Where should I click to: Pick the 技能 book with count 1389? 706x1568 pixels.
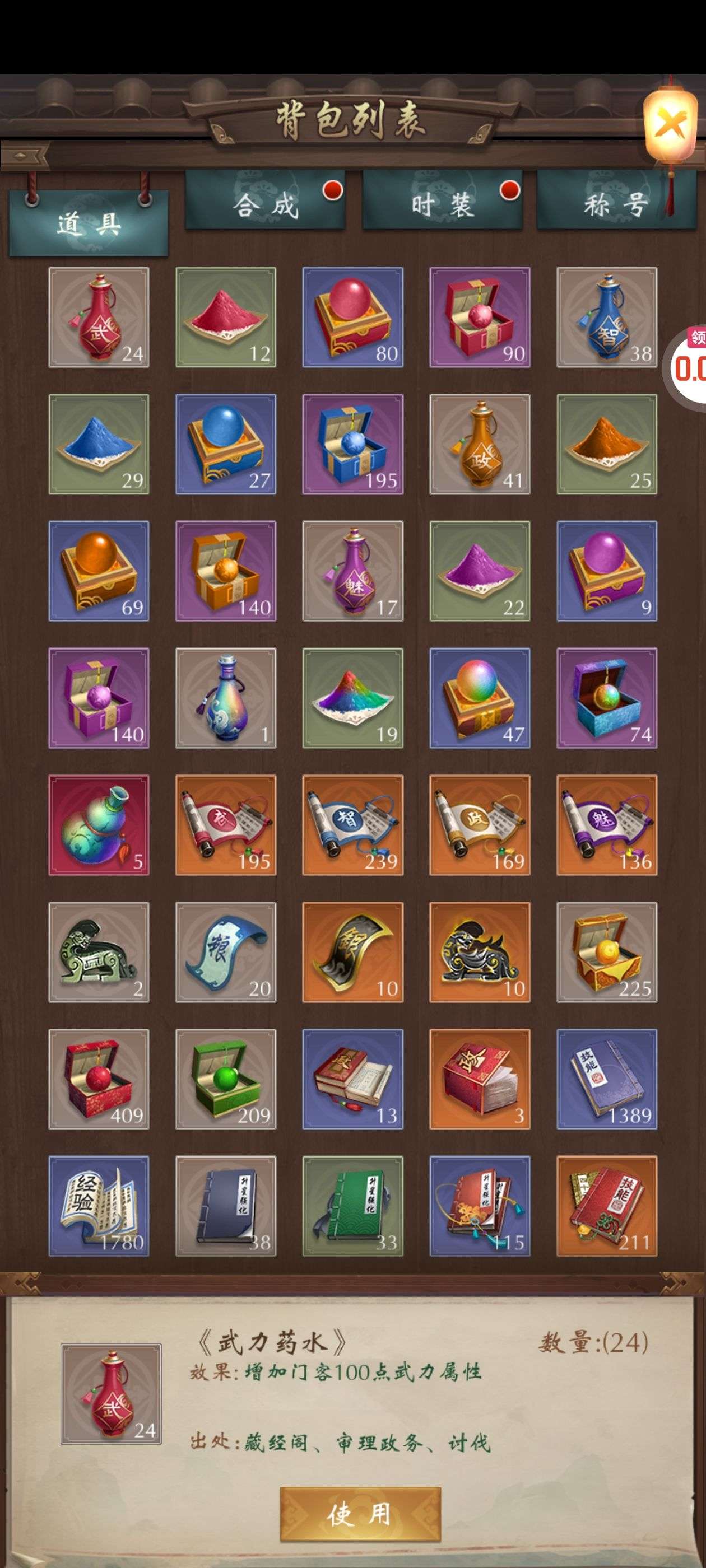(607, 1079)
